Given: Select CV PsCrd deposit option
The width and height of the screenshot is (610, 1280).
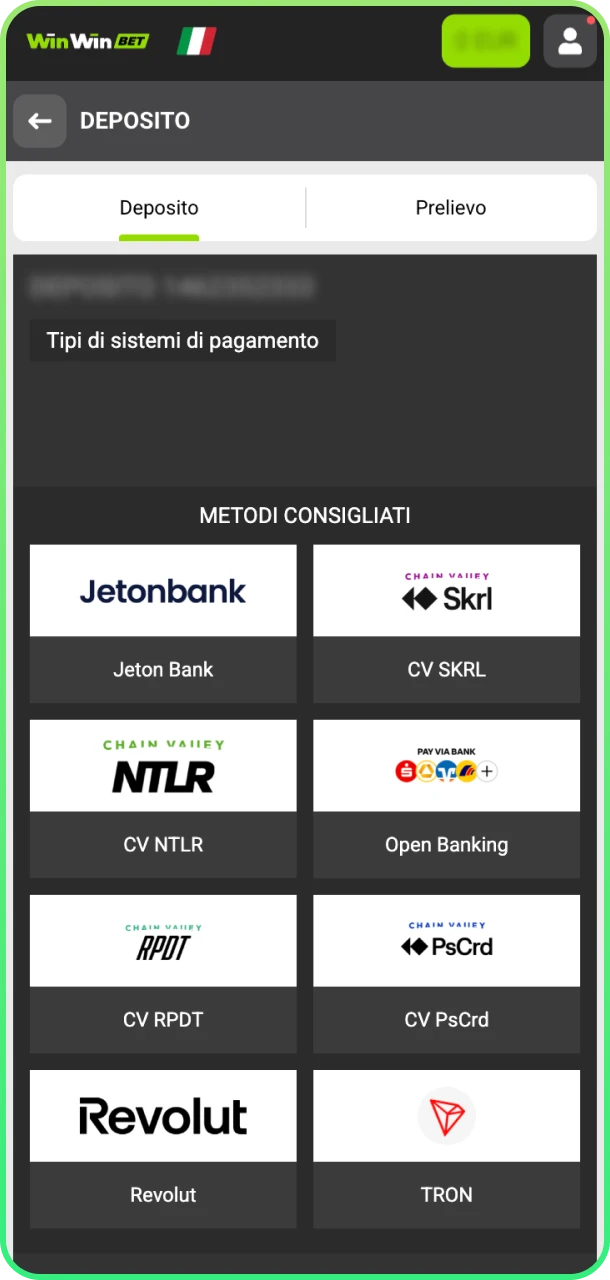Looking at the screenshot, I should pyautogui.click(x=446, y=973).
